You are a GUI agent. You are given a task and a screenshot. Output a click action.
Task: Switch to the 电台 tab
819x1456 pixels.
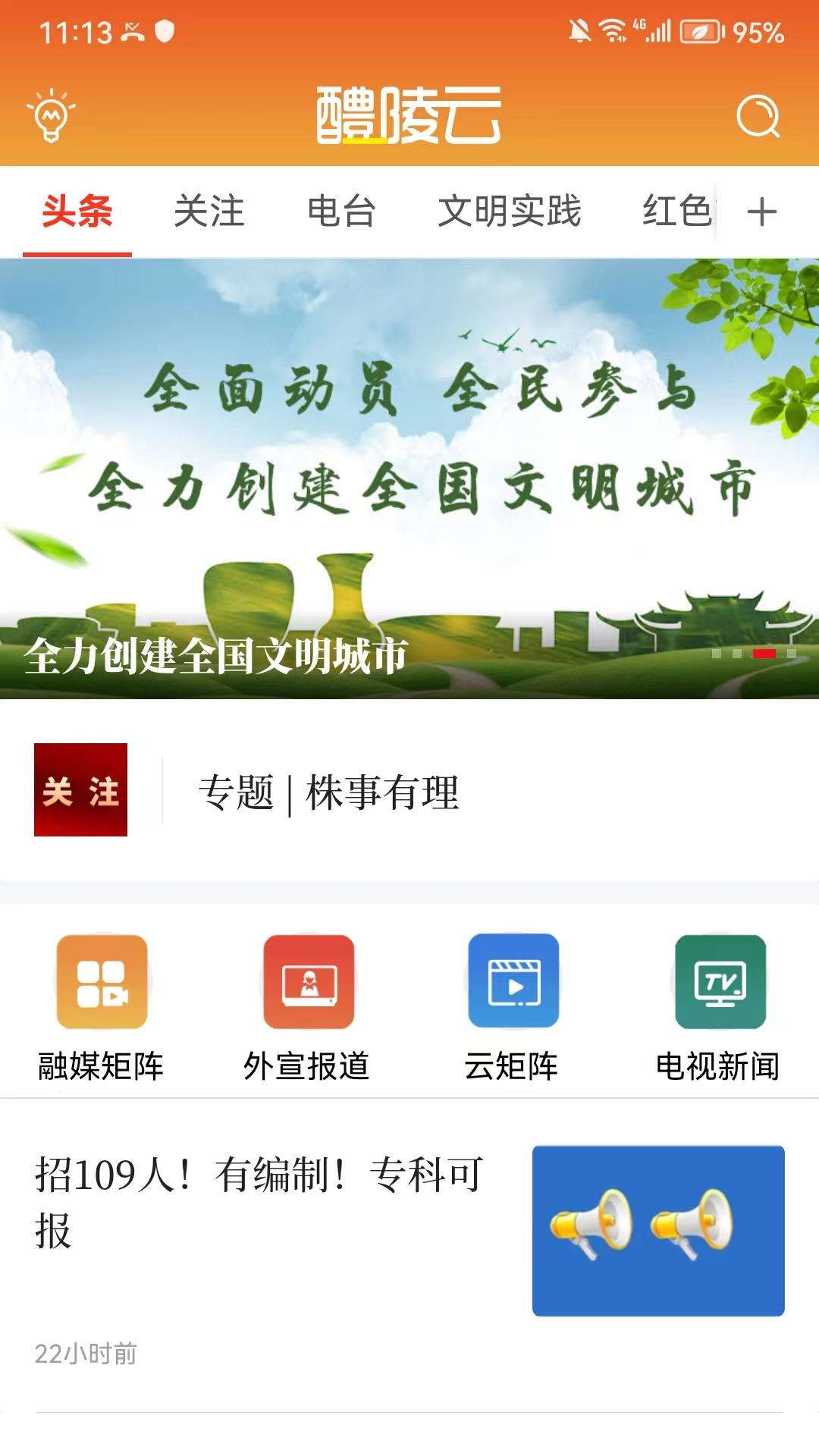[x=341, y=211]
